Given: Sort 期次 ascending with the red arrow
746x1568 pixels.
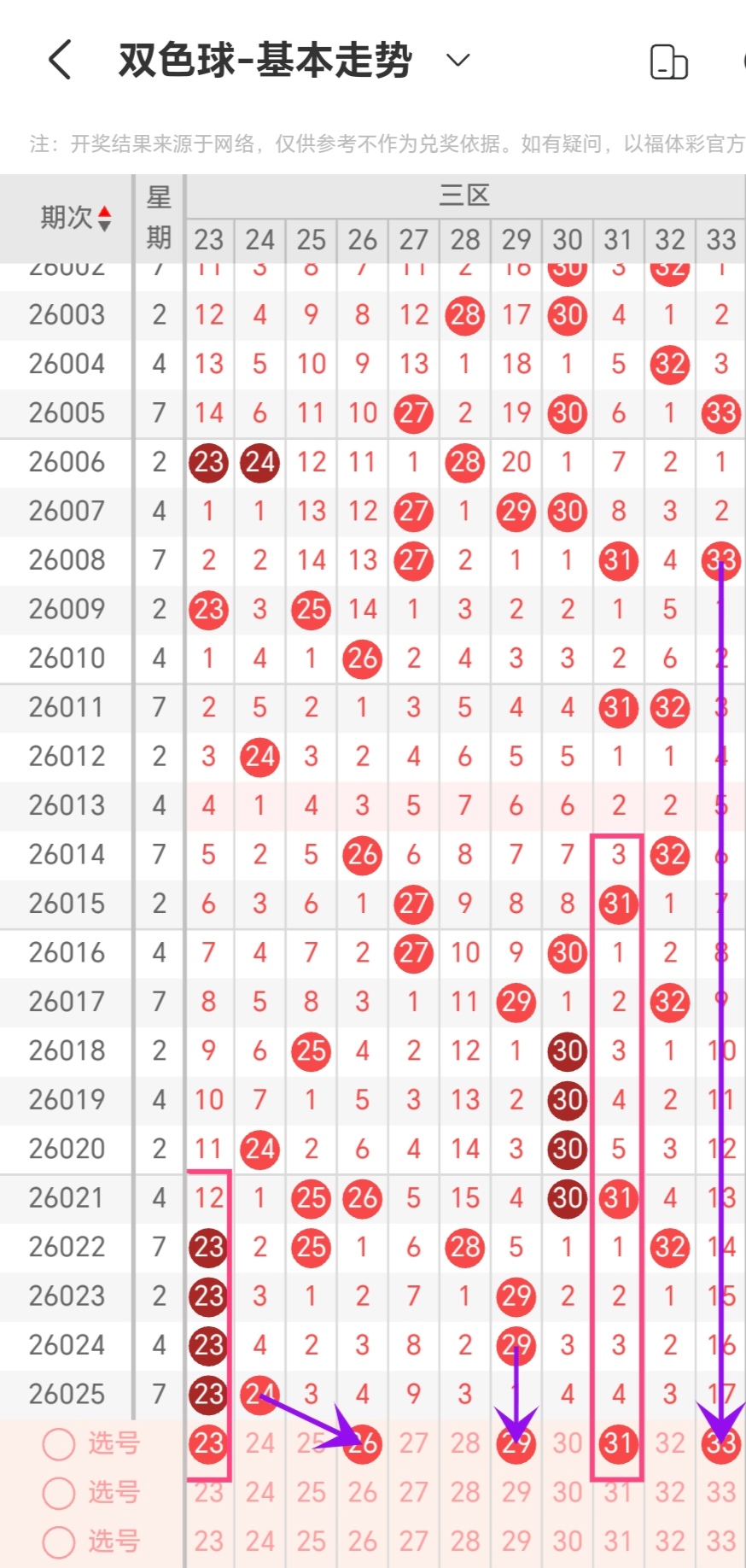Looking at the screenshot, I should 105,212.
